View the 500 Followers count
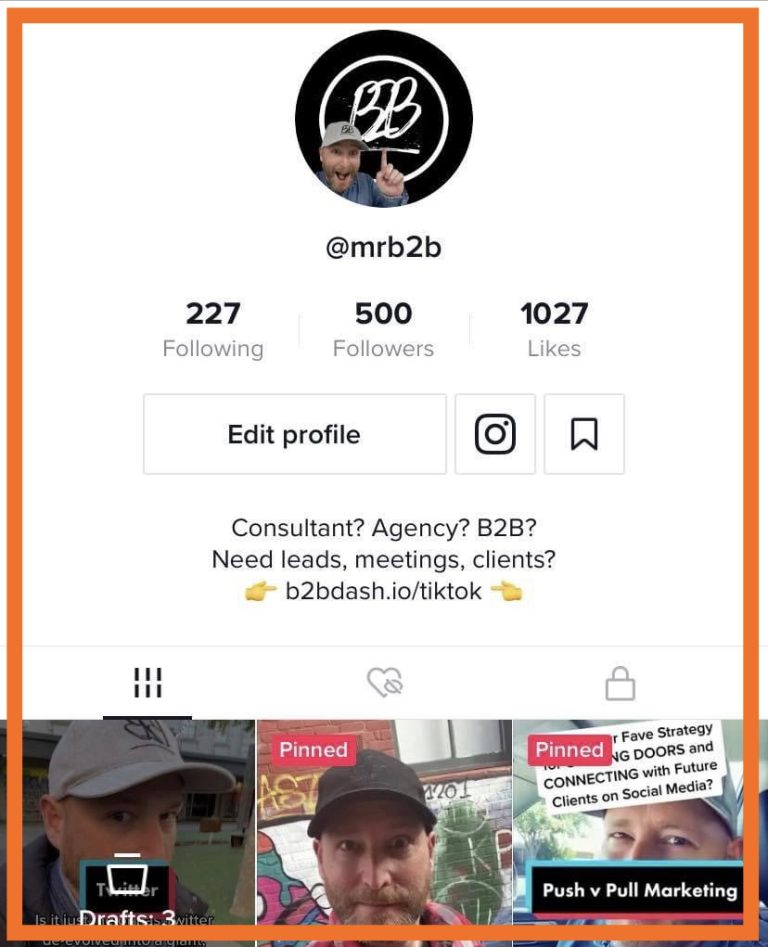This screenshot has height=947, width=768. [383, 327]
